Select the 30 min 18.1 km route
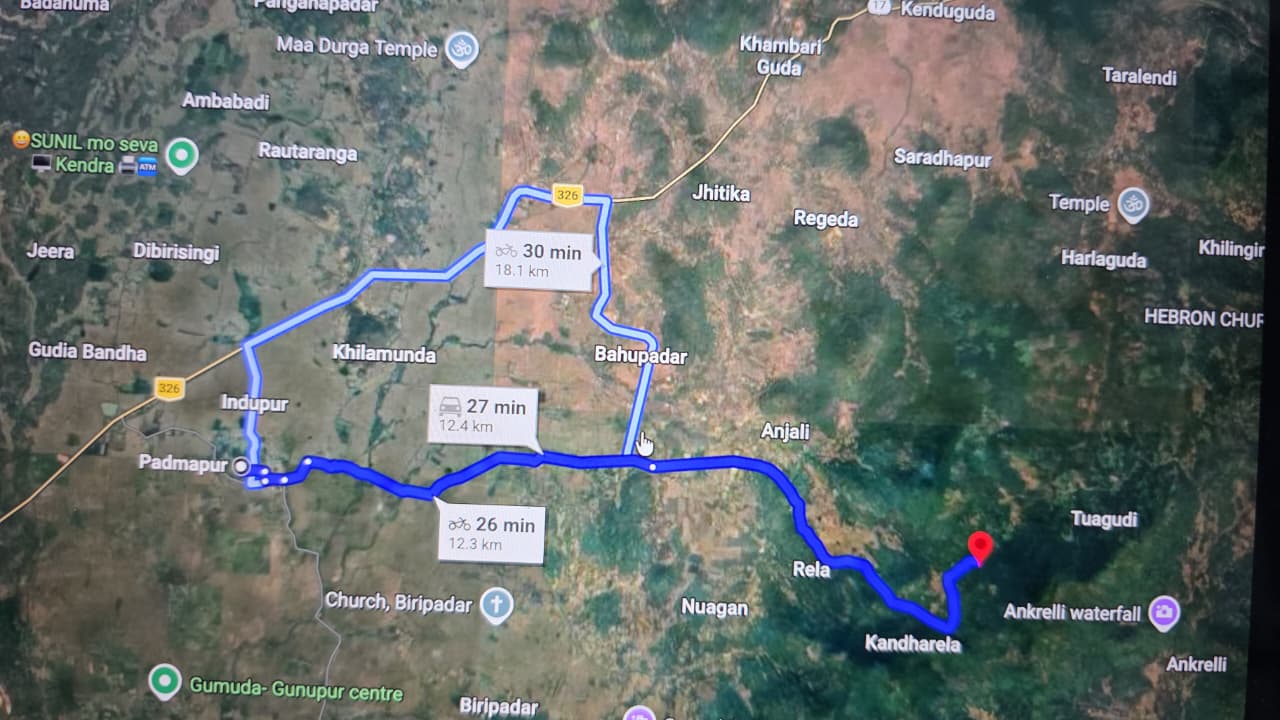The height and width of the screenshot is (720, 1280). pyautogui.click(x=540, y=260)
